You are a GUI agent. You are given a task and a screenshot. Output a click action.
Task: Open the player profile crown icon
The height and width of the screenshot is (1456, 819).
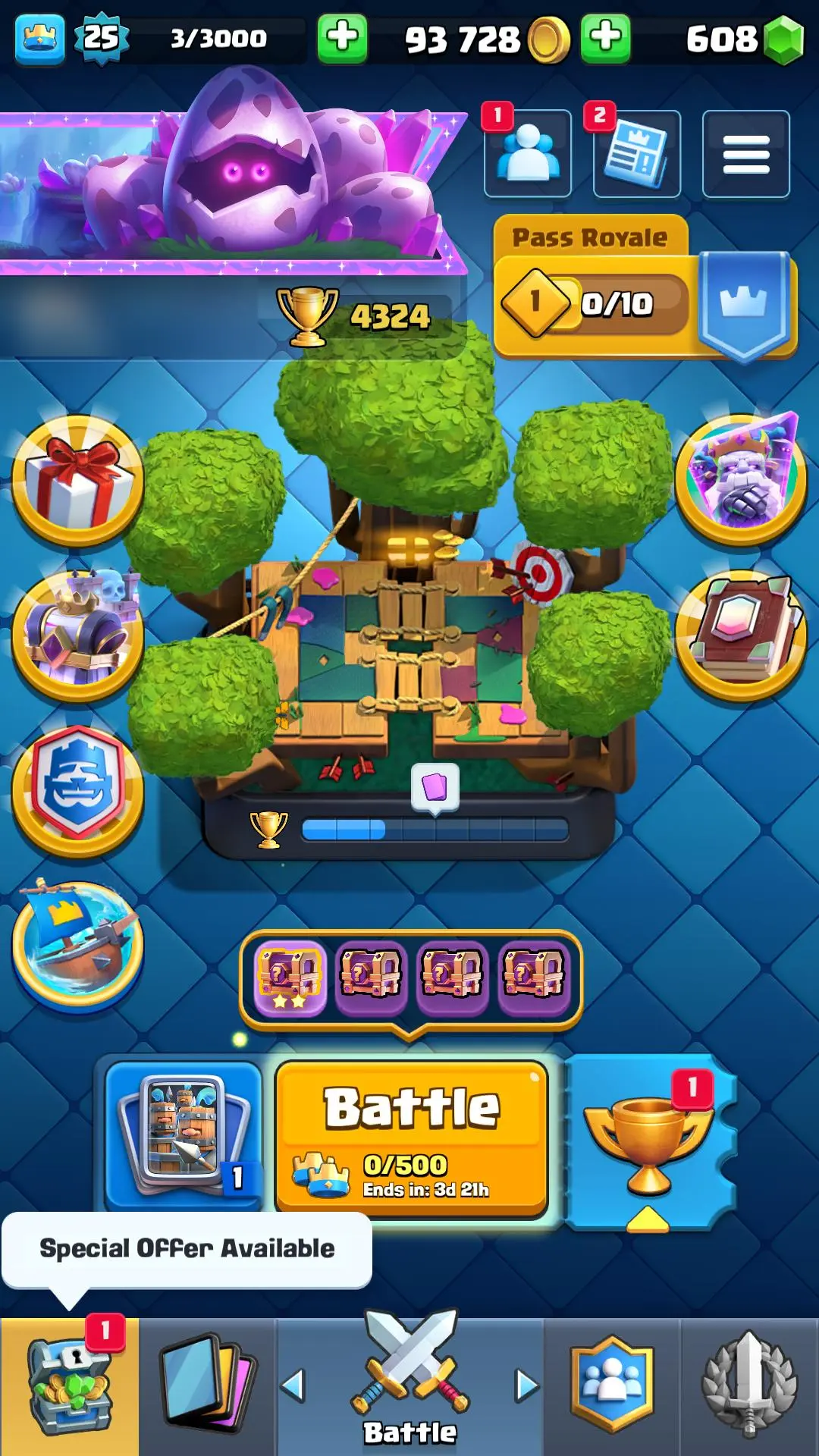click(x=39, y=38)
